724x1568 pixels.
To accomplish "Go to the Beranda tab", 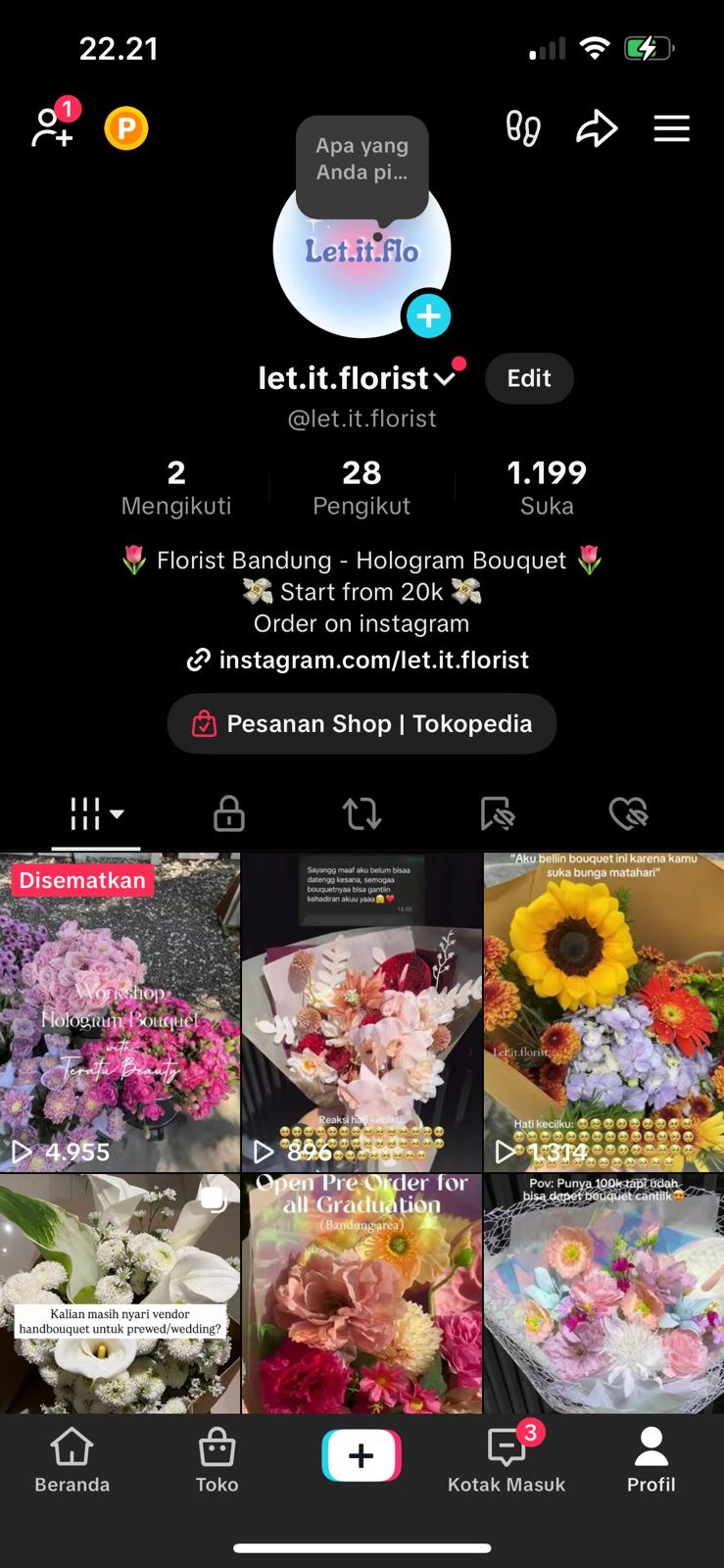I will tap(72, 1460).
